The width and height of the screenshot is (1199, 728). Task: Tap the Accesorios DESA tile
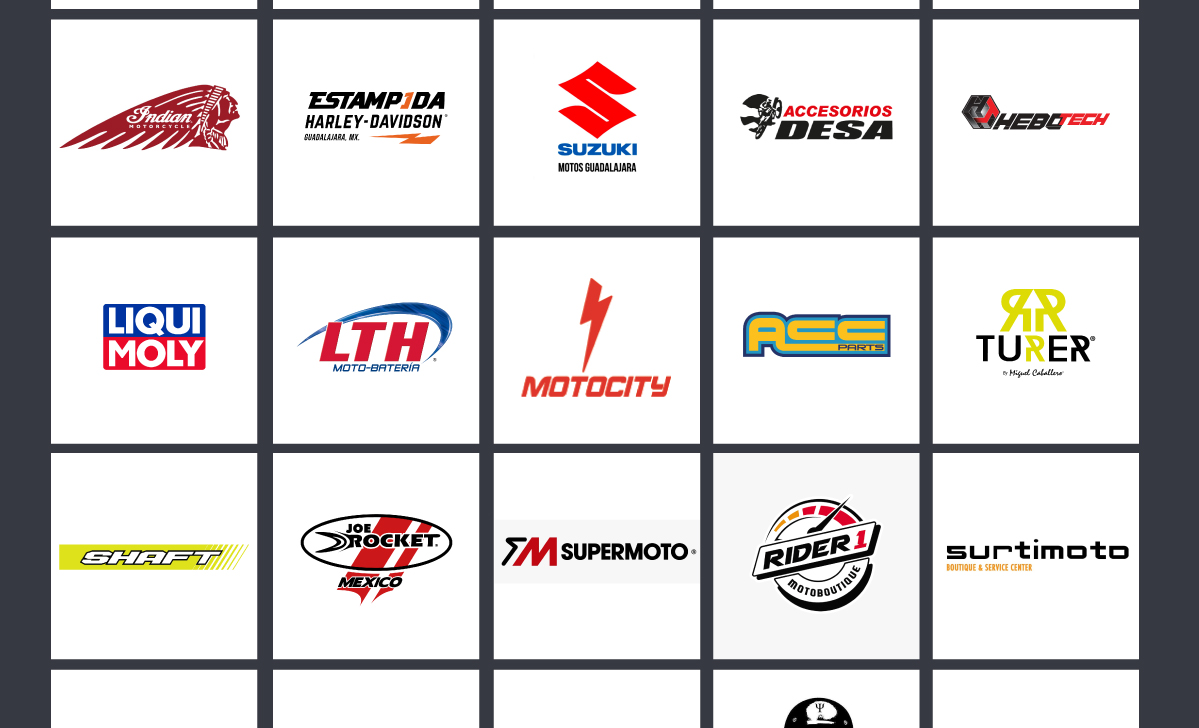coord(816,122)
